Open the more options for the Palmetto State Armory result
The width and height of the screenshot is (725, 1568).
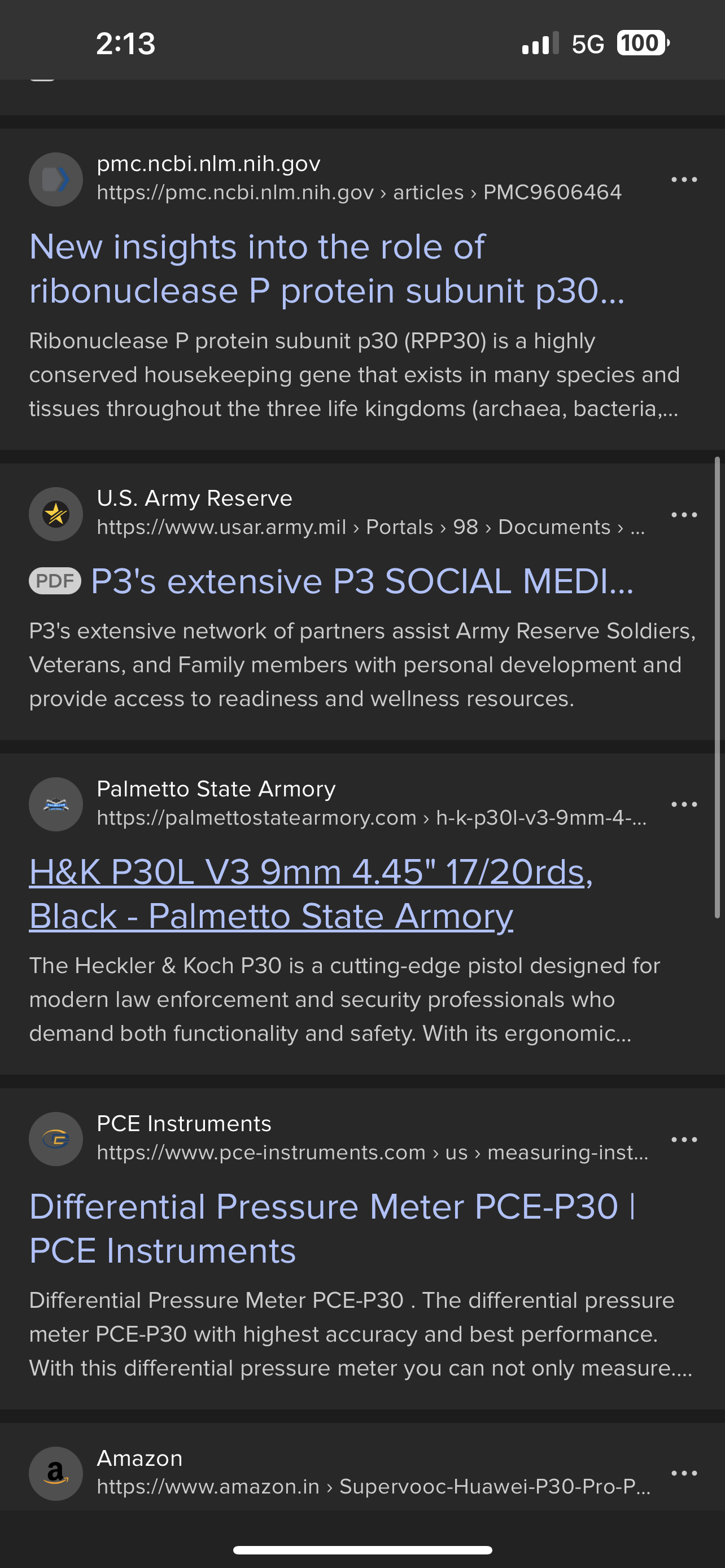[684, 804]
